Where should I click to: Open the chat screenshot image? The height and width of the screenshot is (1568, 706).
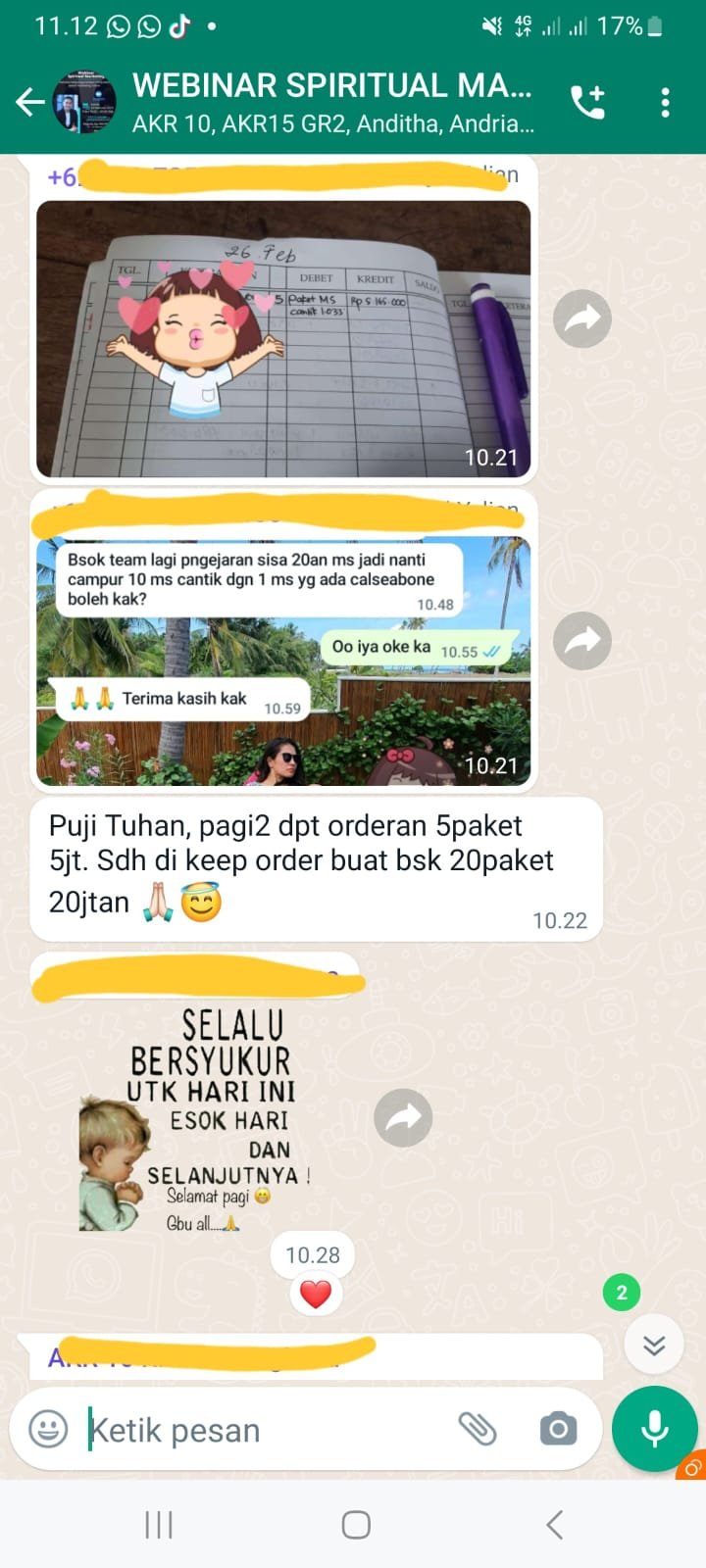283,661
